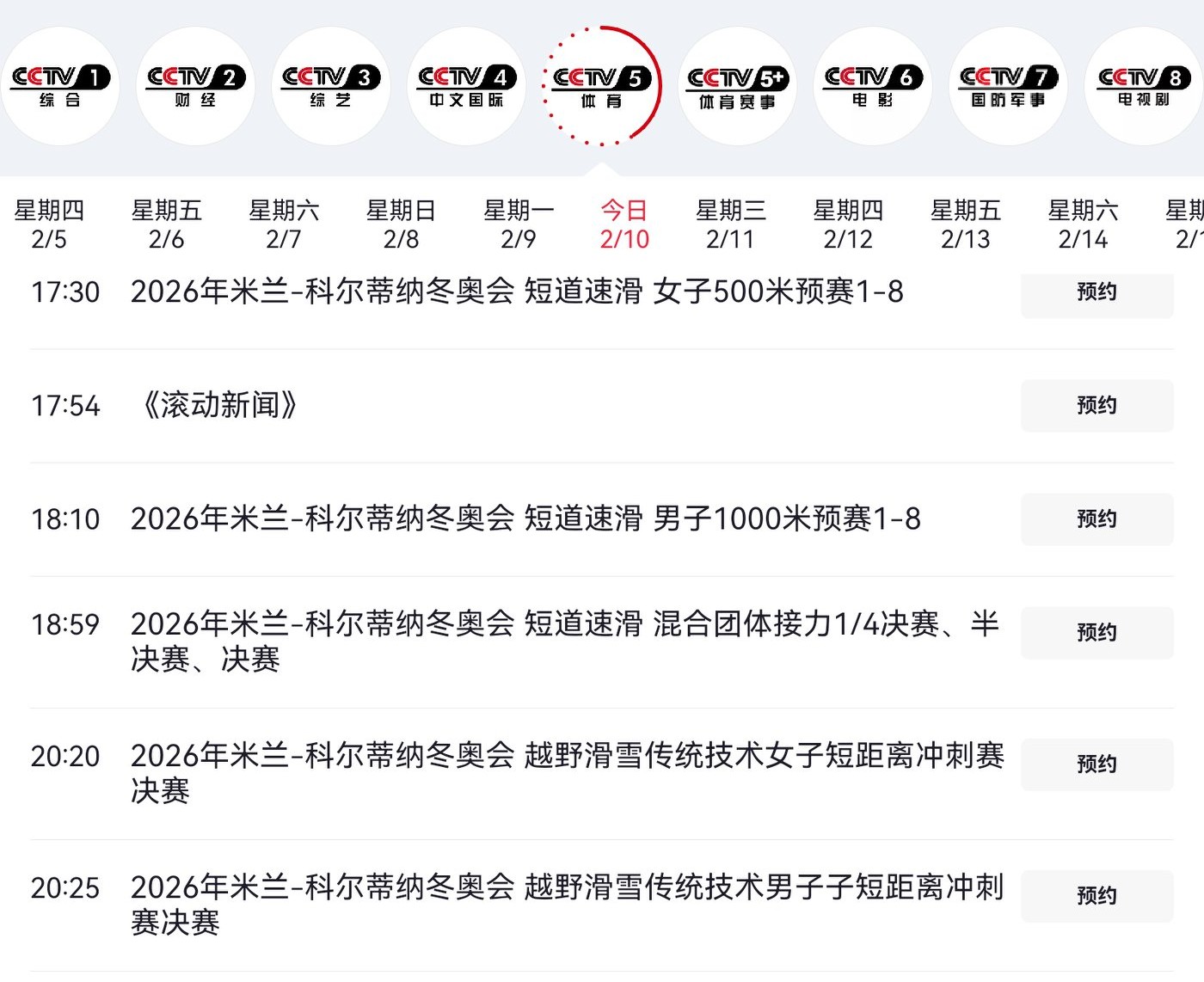The width and height of the screenshot is (1204, 982).
Task: Open the CCTV-6 电影 channel
Action: pyautogui.click(x=873, y=86)
